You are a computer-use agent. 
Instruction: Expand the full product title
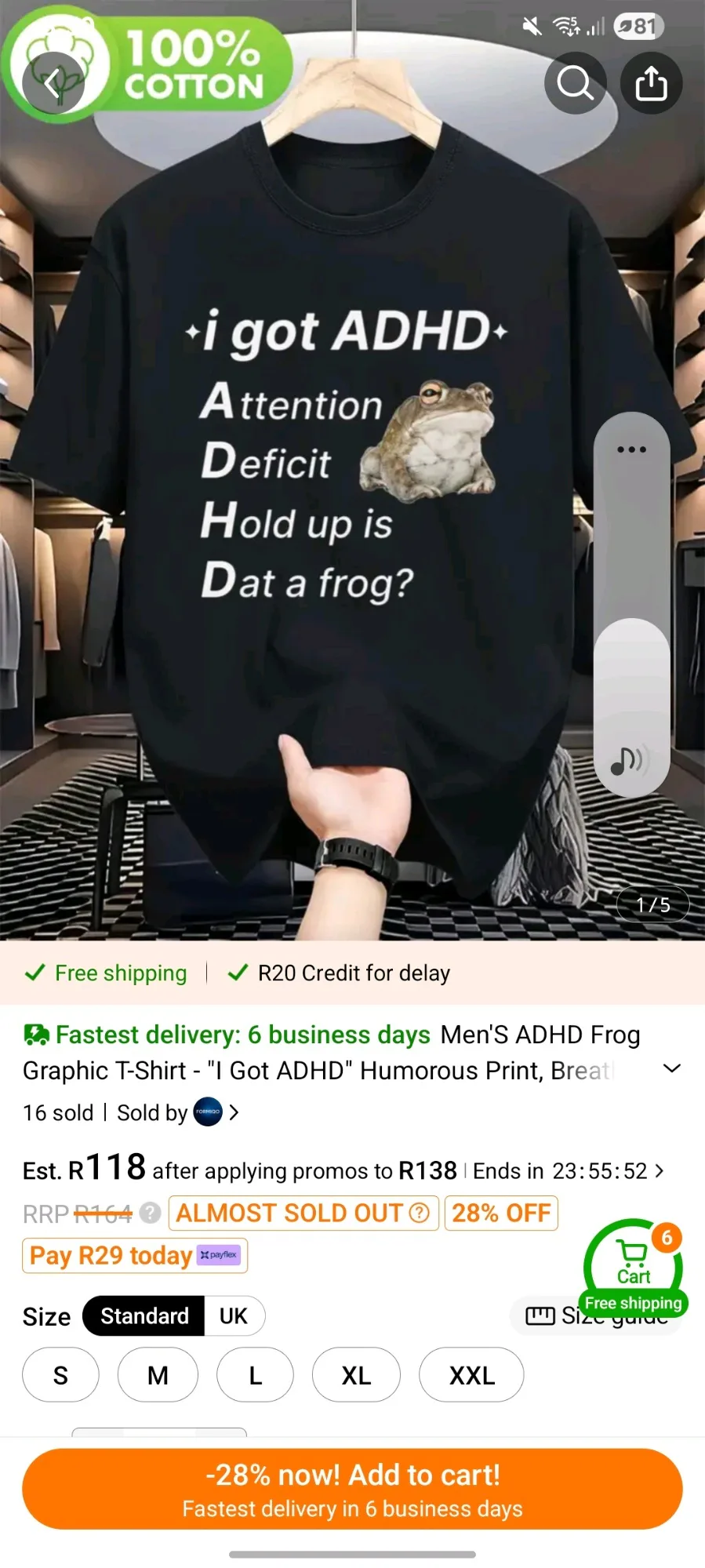672,1068
